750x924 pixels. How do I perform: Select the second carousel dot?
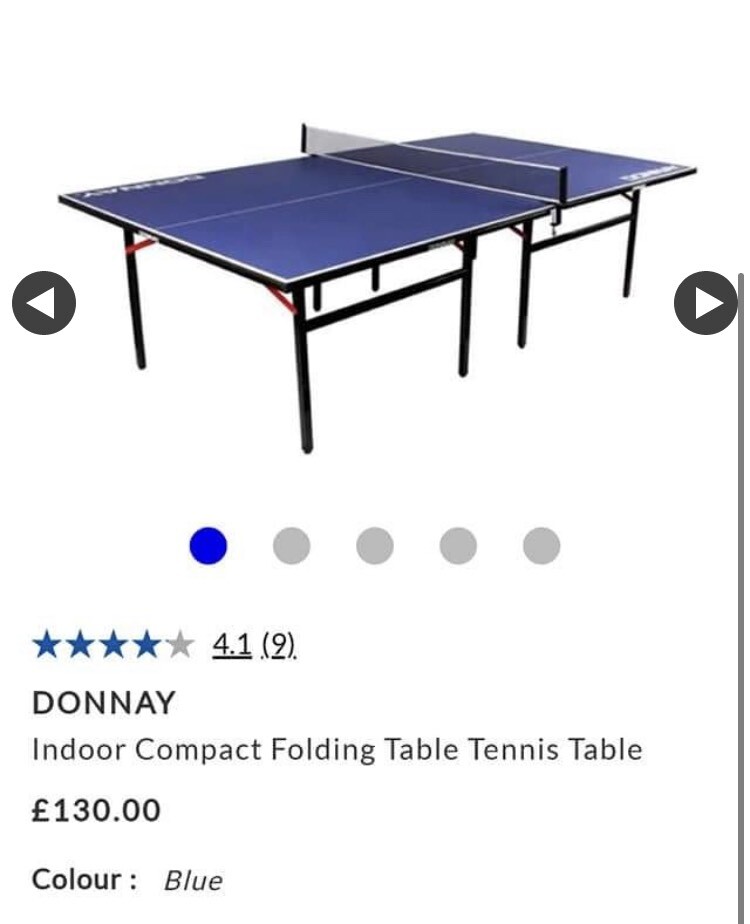291,545
